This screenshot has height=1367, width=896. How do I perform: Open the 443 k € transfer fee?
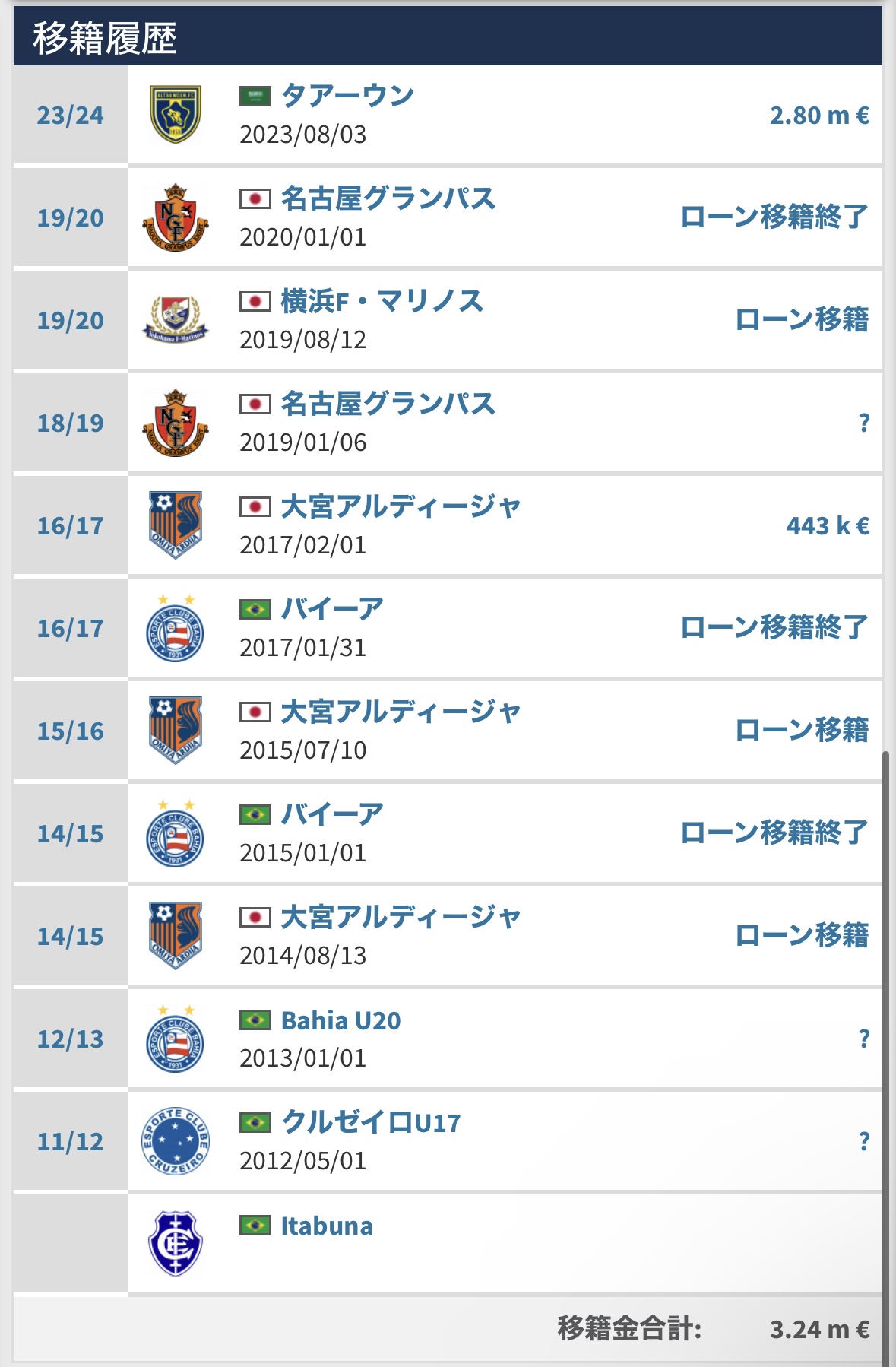[x=828, y=526]
